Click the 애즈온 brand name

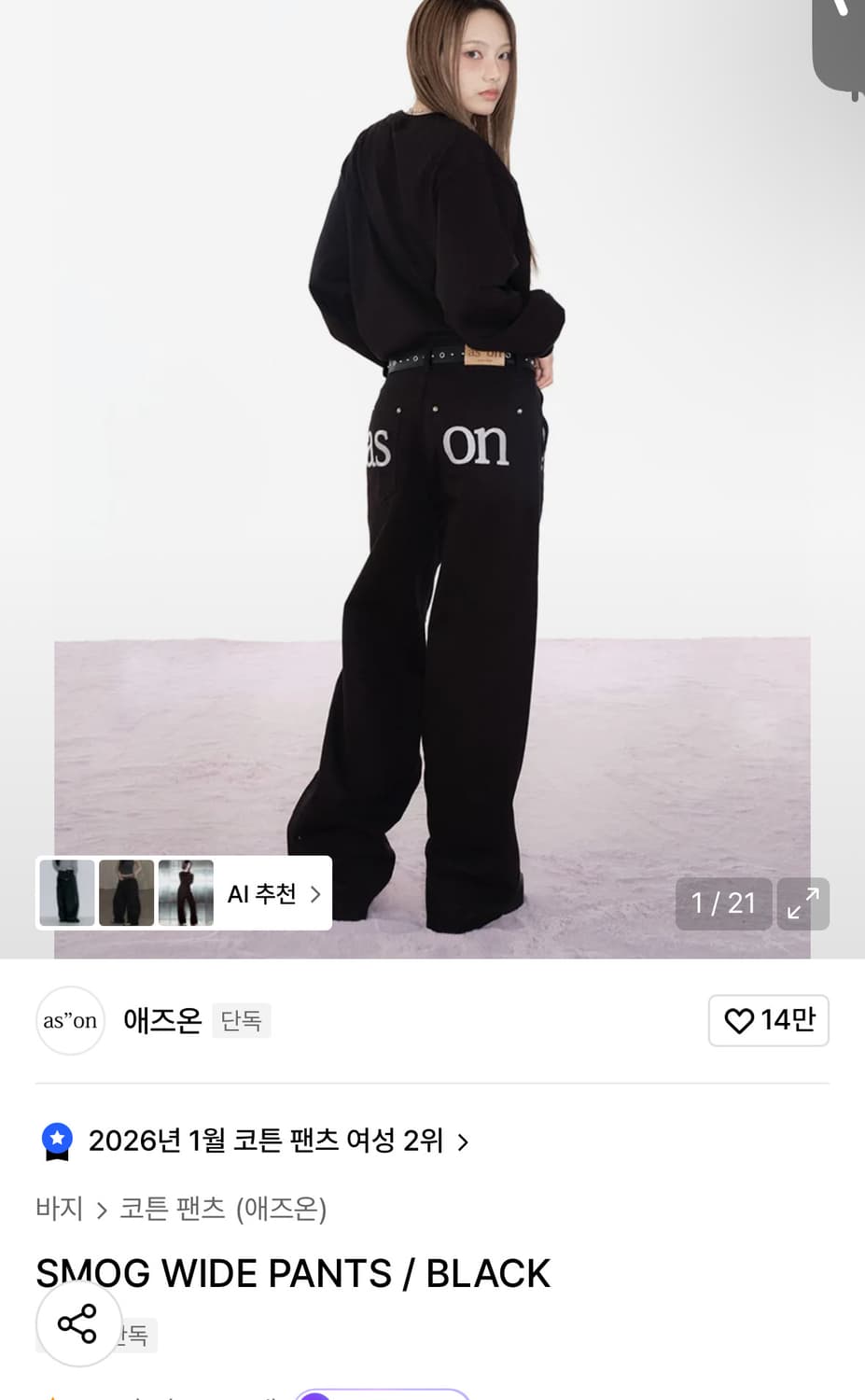[163, 1020]
